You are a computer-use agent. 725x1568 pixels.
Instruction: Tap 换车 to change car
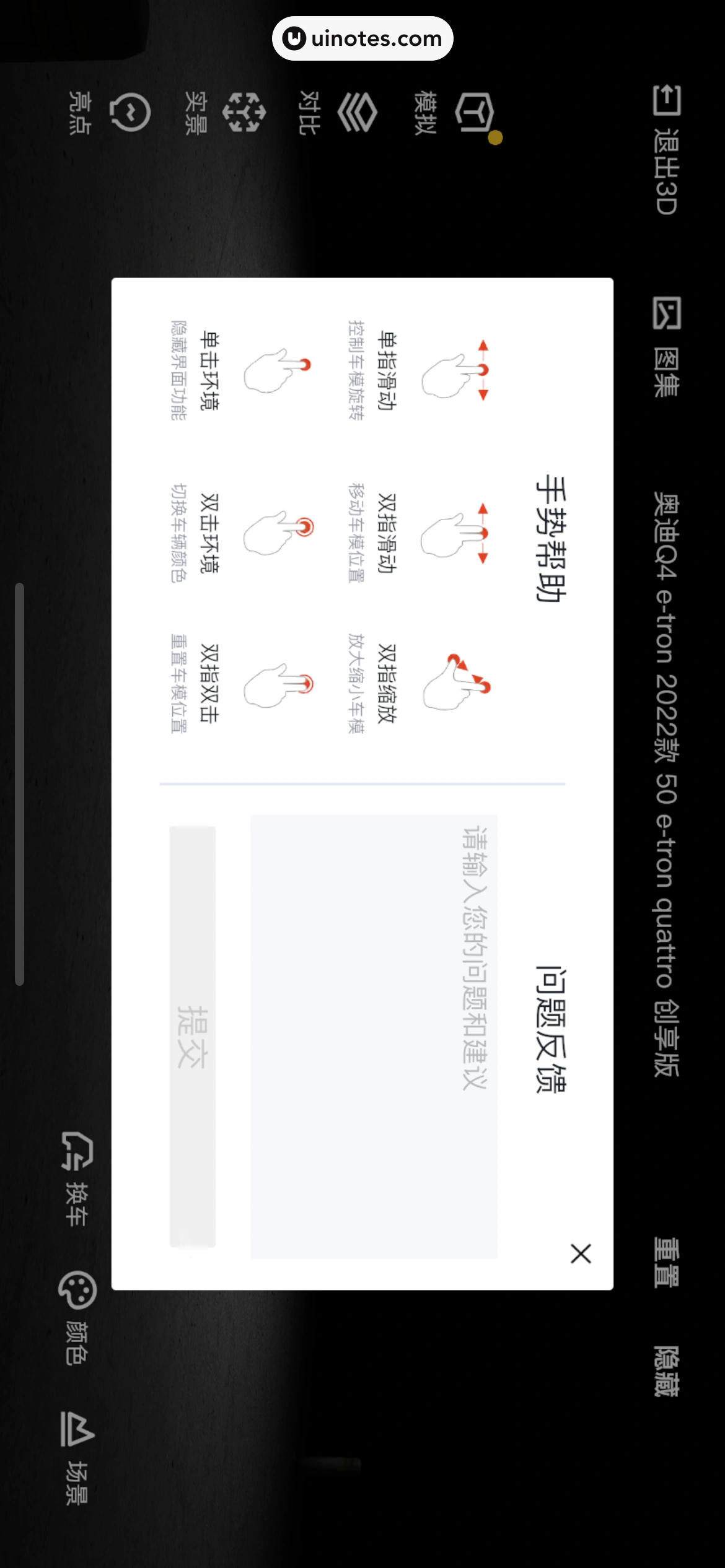[77, 1178]
